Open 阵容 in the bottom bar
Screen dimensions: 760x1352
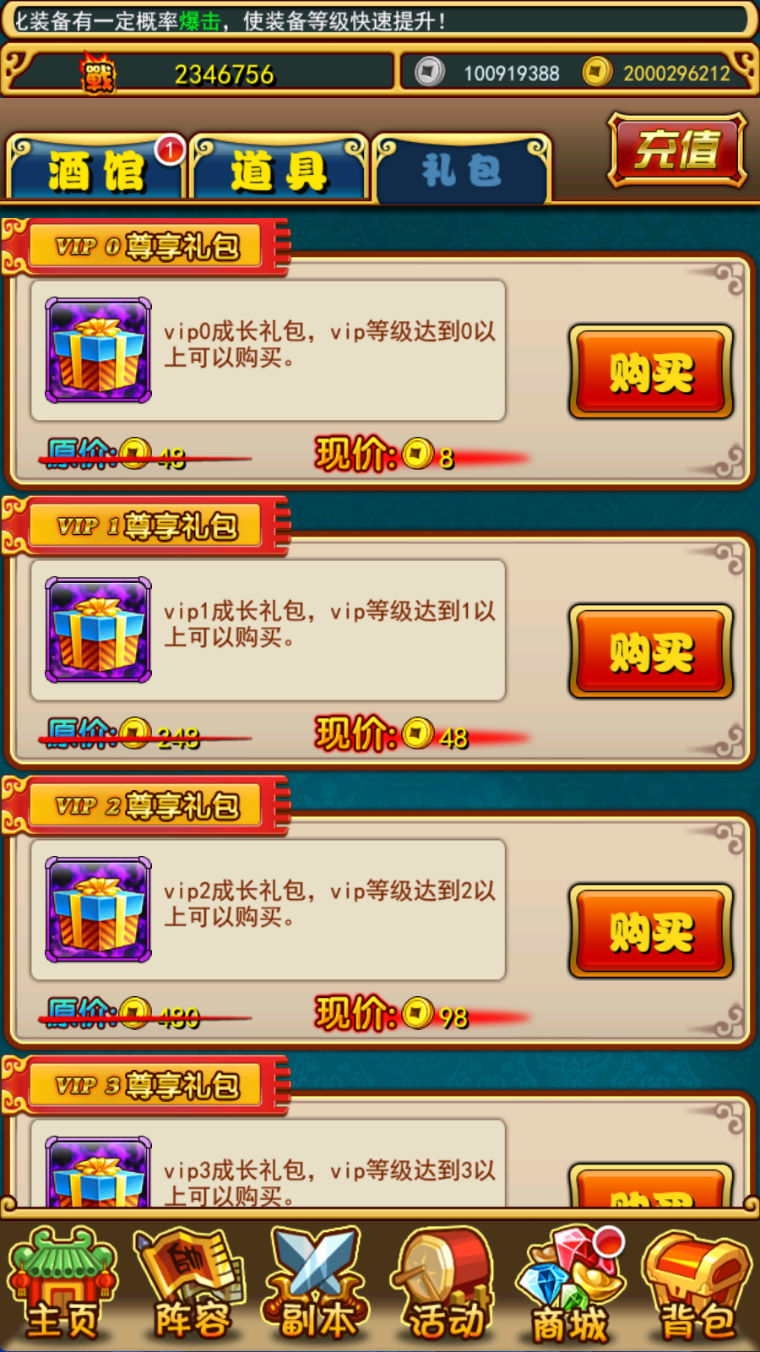pos(190,1287)
